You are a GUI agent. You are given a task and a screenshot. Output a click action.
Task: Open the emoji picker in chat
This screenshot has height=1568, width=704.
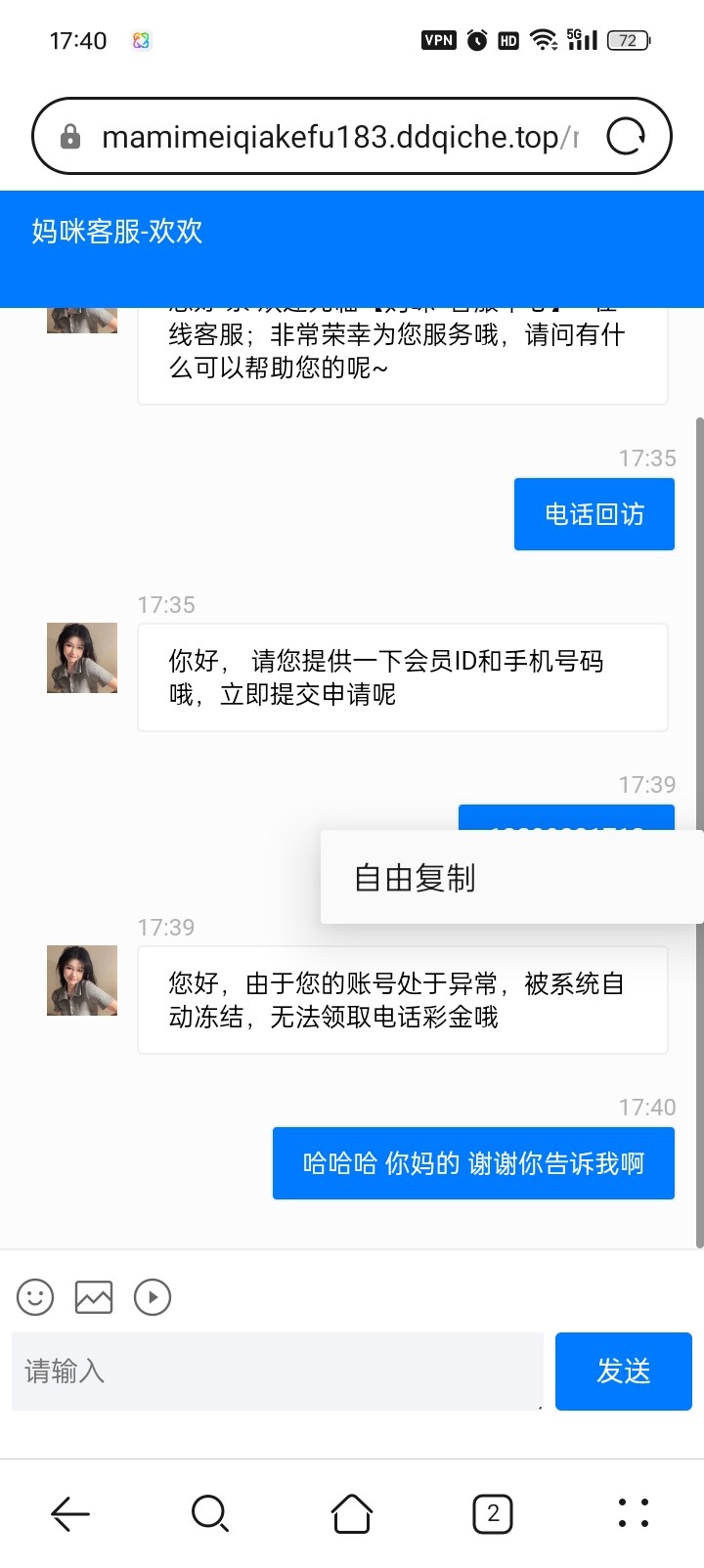click(x=35, y=1297)
